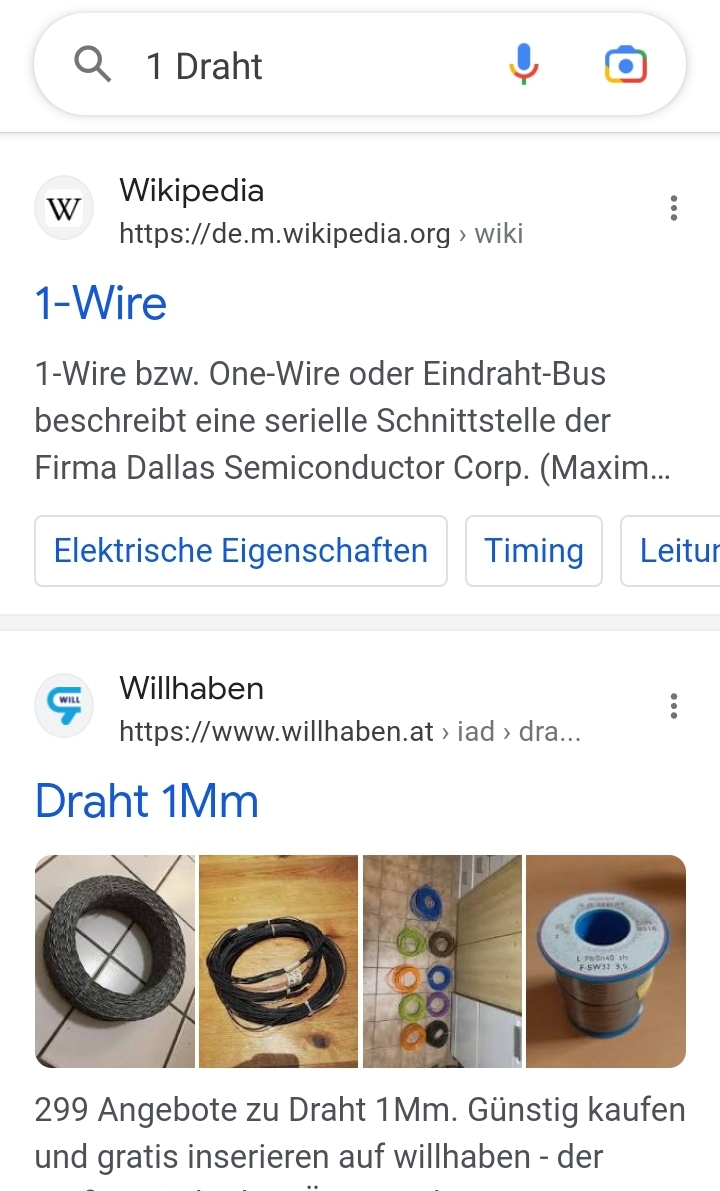Select the "Elektrische Eigenschaften" chip
720x1191 pixels.
coord(241,551)
